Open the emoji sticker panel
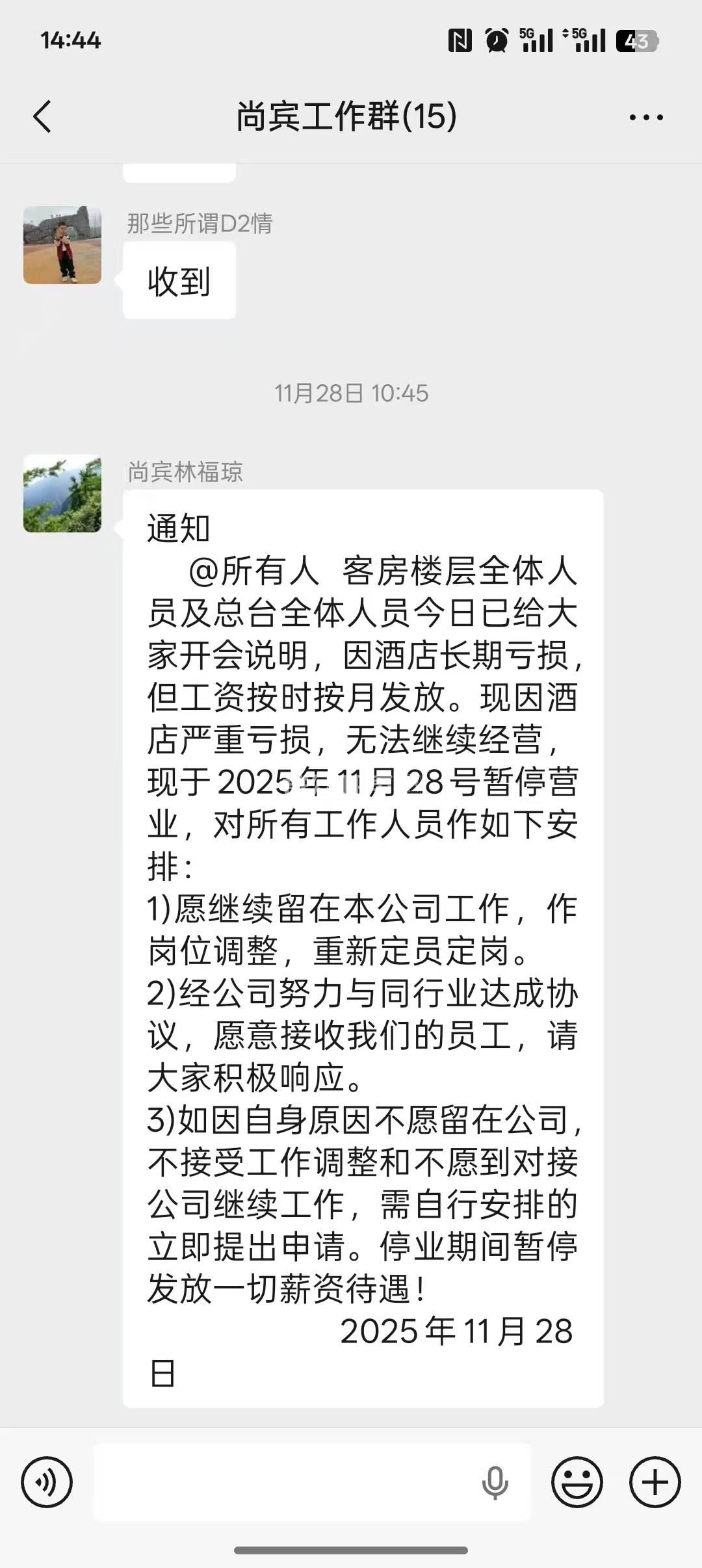The height and width of the screenshot is (1568, 702). click(577, 1482)
